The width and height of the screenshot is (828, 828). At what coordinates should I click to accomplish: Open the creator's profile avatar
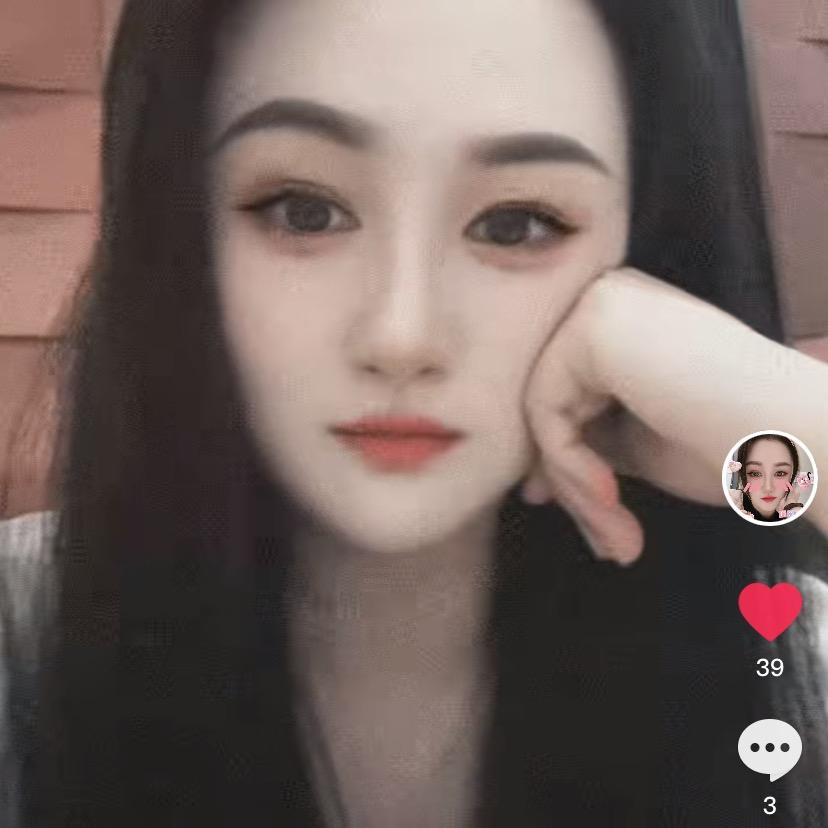[x=769, y=478]
